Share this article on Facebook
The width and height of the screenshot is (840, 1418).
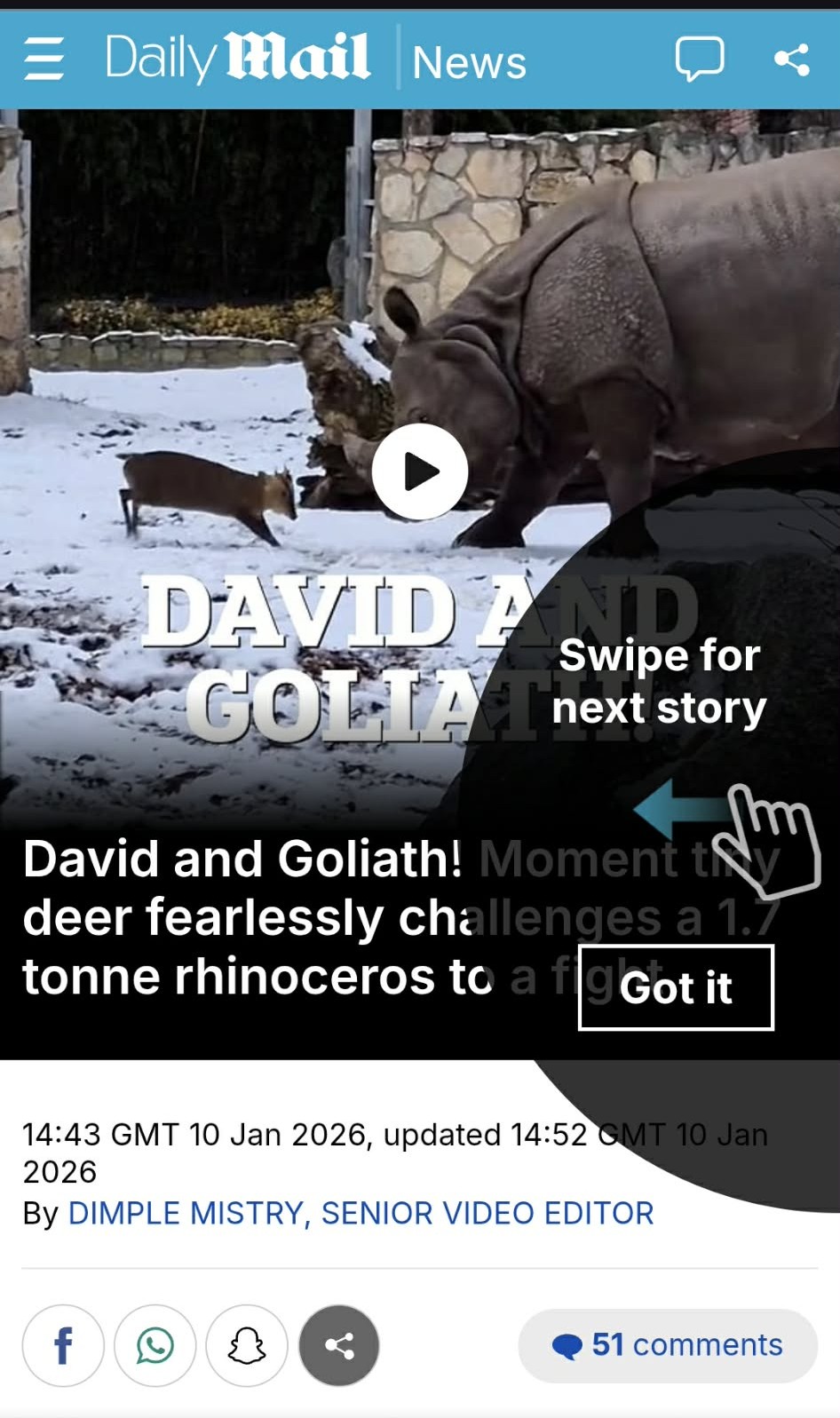point(63,1345)
